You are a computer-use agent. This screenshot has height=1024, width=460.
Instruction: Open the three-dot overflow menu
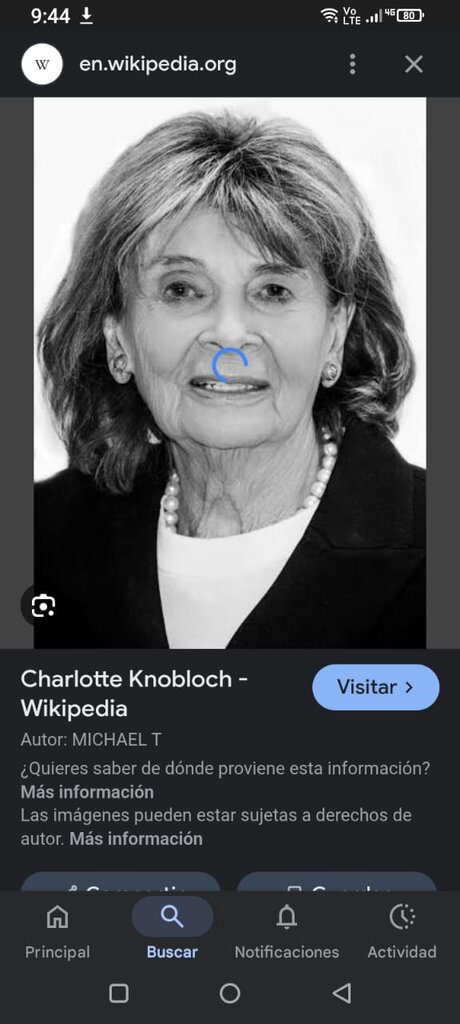click(x=352, y=64)
